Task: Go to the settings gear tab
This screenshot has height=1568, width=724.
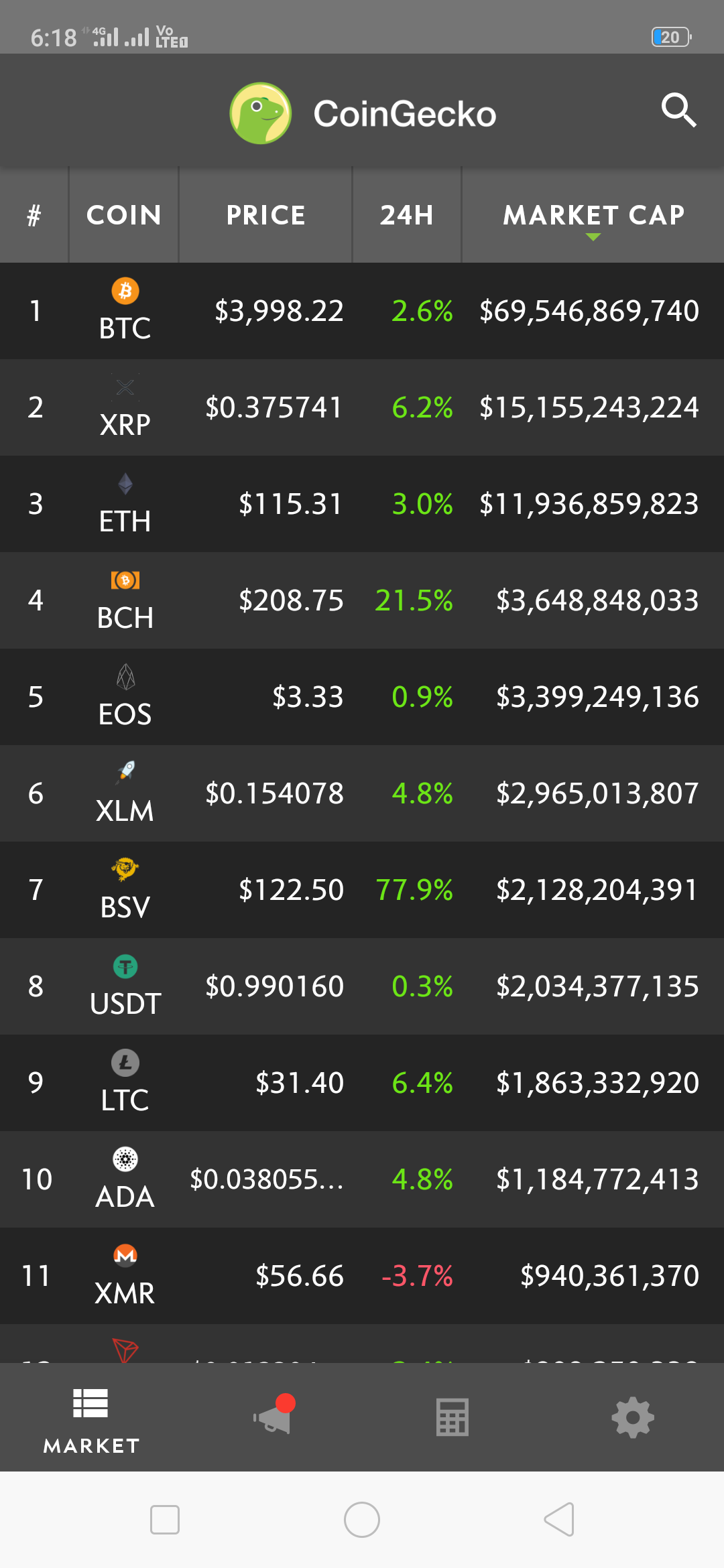Action: pyautogui.click(x=633, y=1417)
